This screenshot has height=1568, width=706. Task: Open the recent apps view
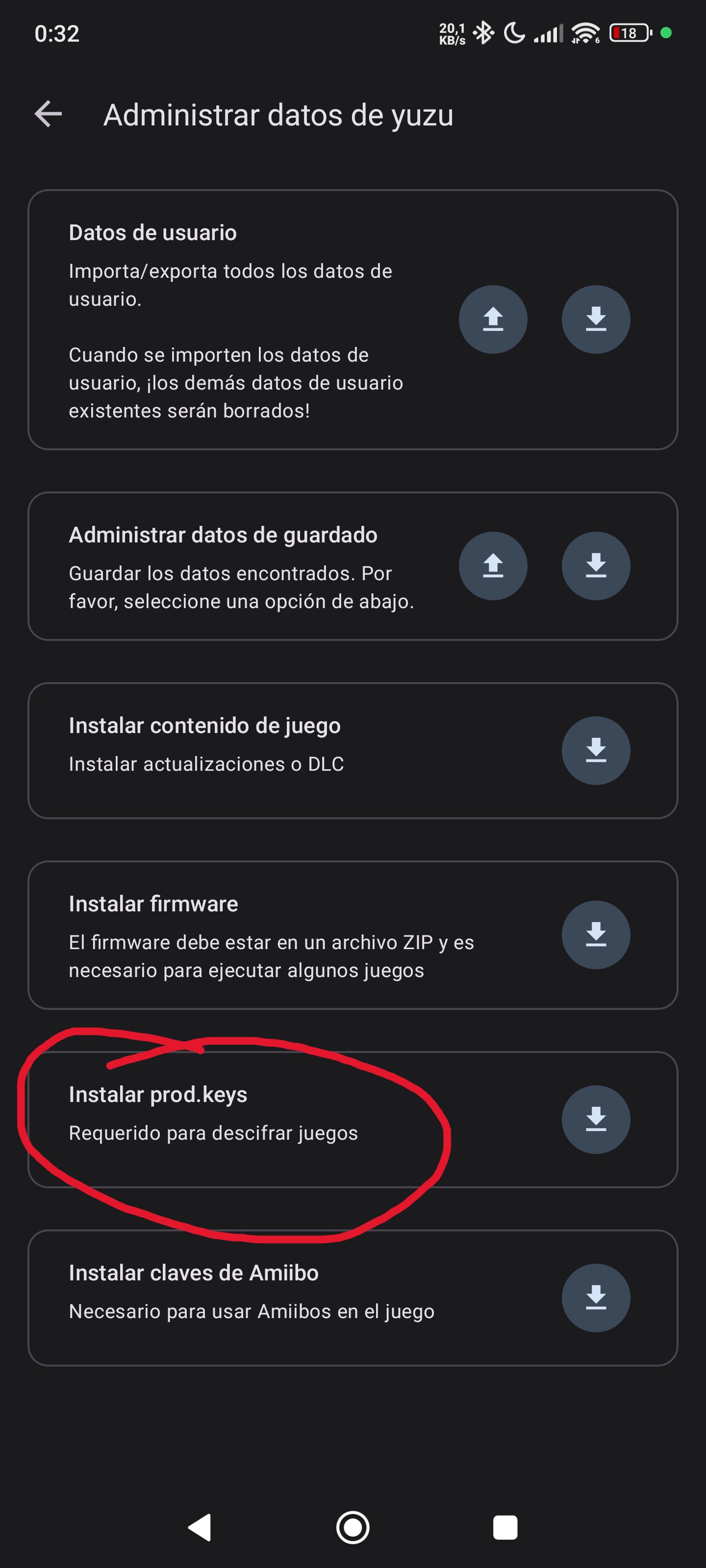point(505,1527)
